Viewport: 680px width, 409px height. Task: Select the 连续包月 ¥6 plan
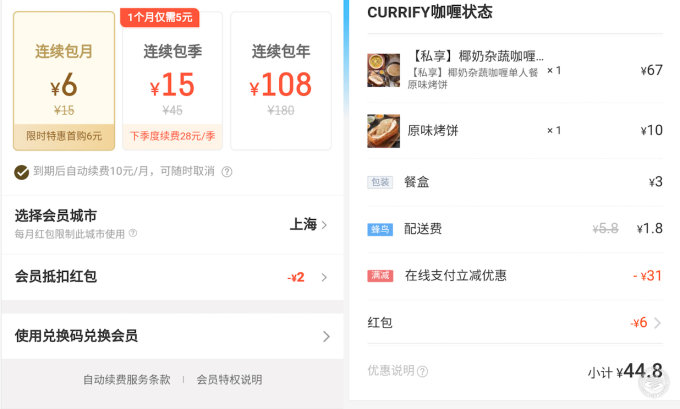pyautogui.click(x=64, y=78)
